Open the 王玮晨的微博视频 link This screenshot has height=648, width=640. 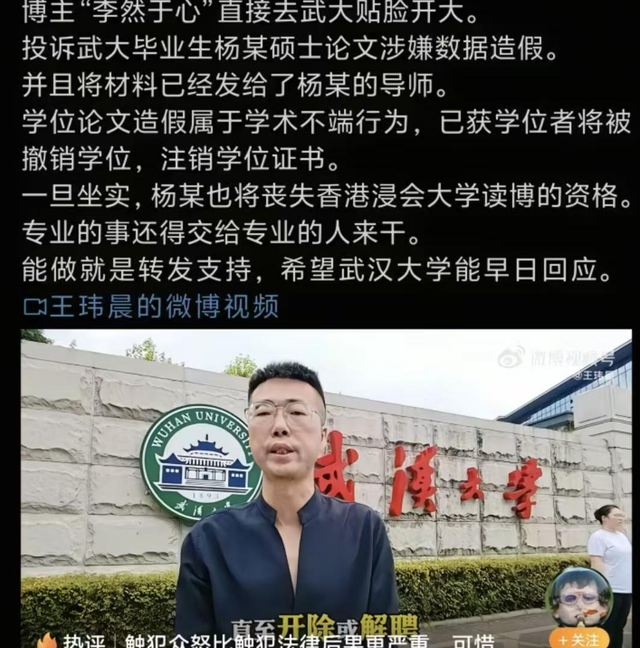150,306
